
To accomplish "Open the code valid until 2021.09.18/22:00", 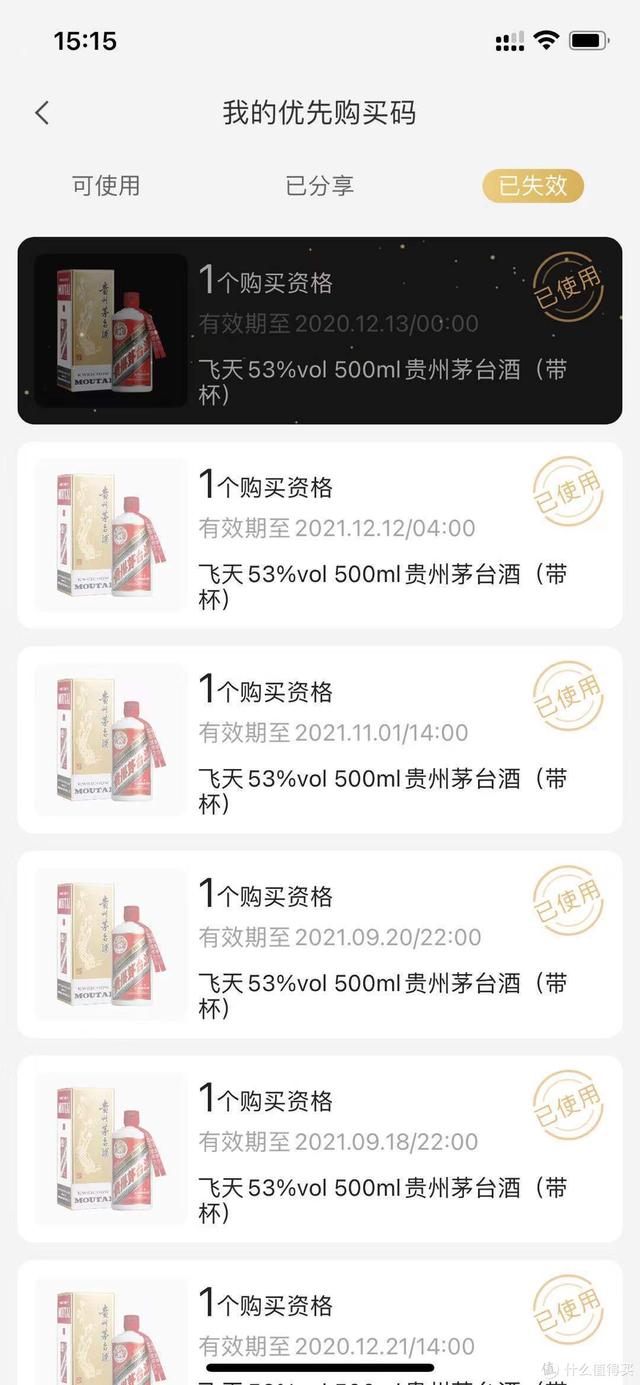I will (x=320, y=1149).
